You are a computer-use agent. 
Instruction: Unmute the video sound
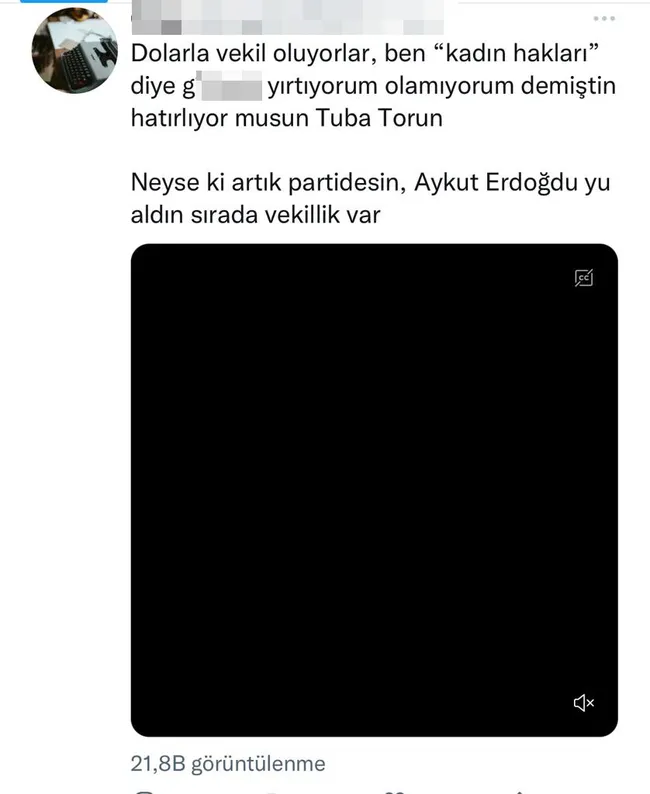click(584, 703)
